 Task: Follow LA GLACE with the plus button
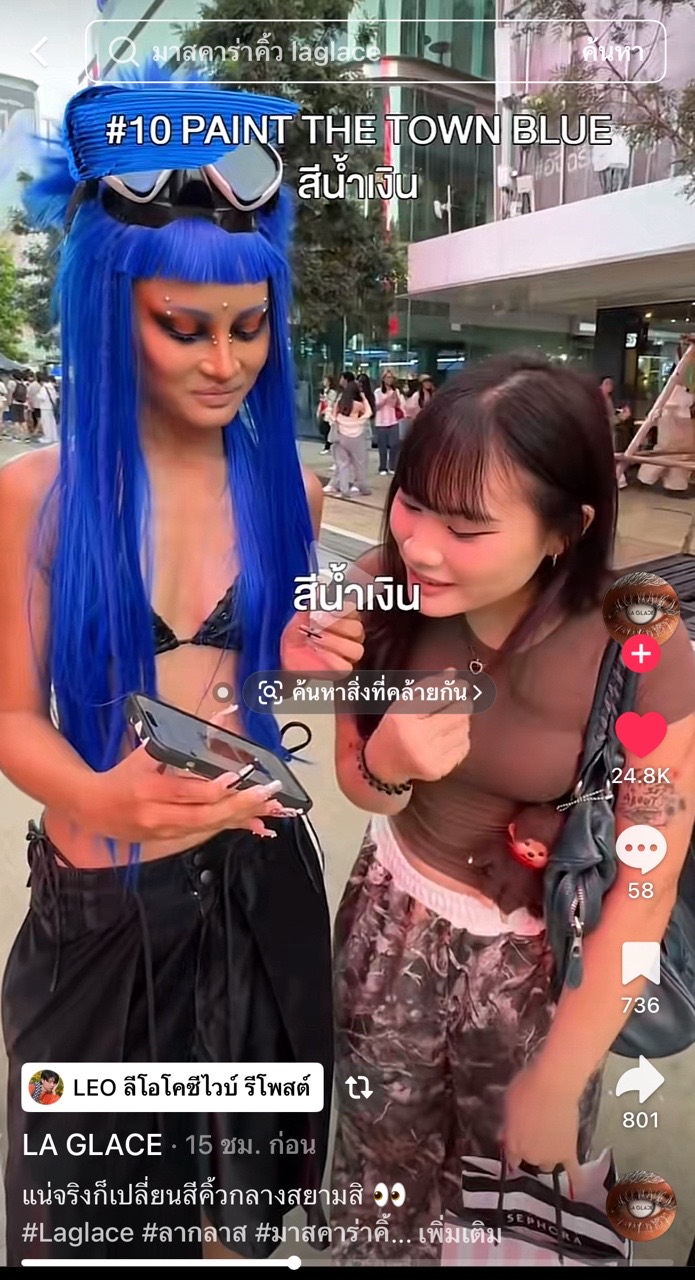point(640,654)
